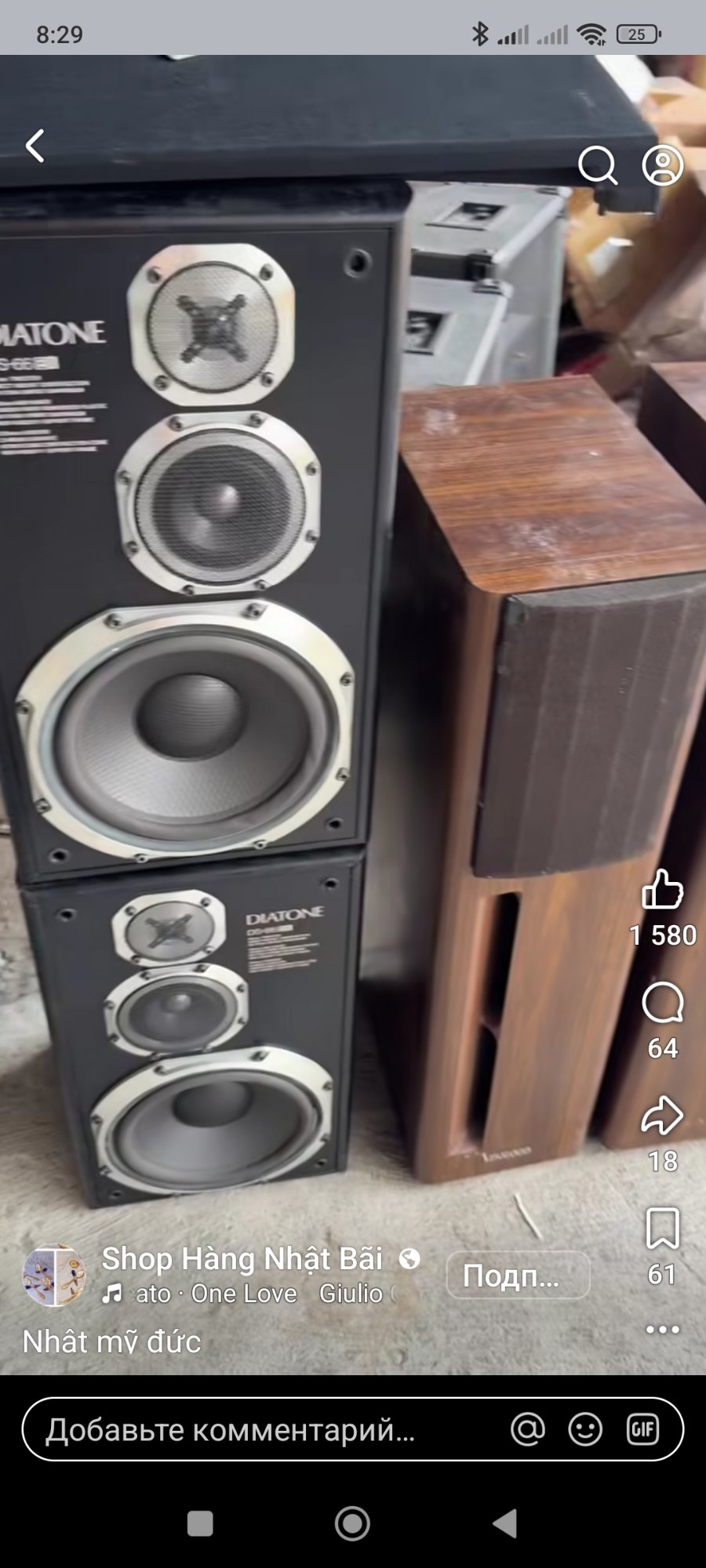Tap the Подп... subscribe button
The image size is (706, 1568).
pyautogui.click(x=518, y=1276)
